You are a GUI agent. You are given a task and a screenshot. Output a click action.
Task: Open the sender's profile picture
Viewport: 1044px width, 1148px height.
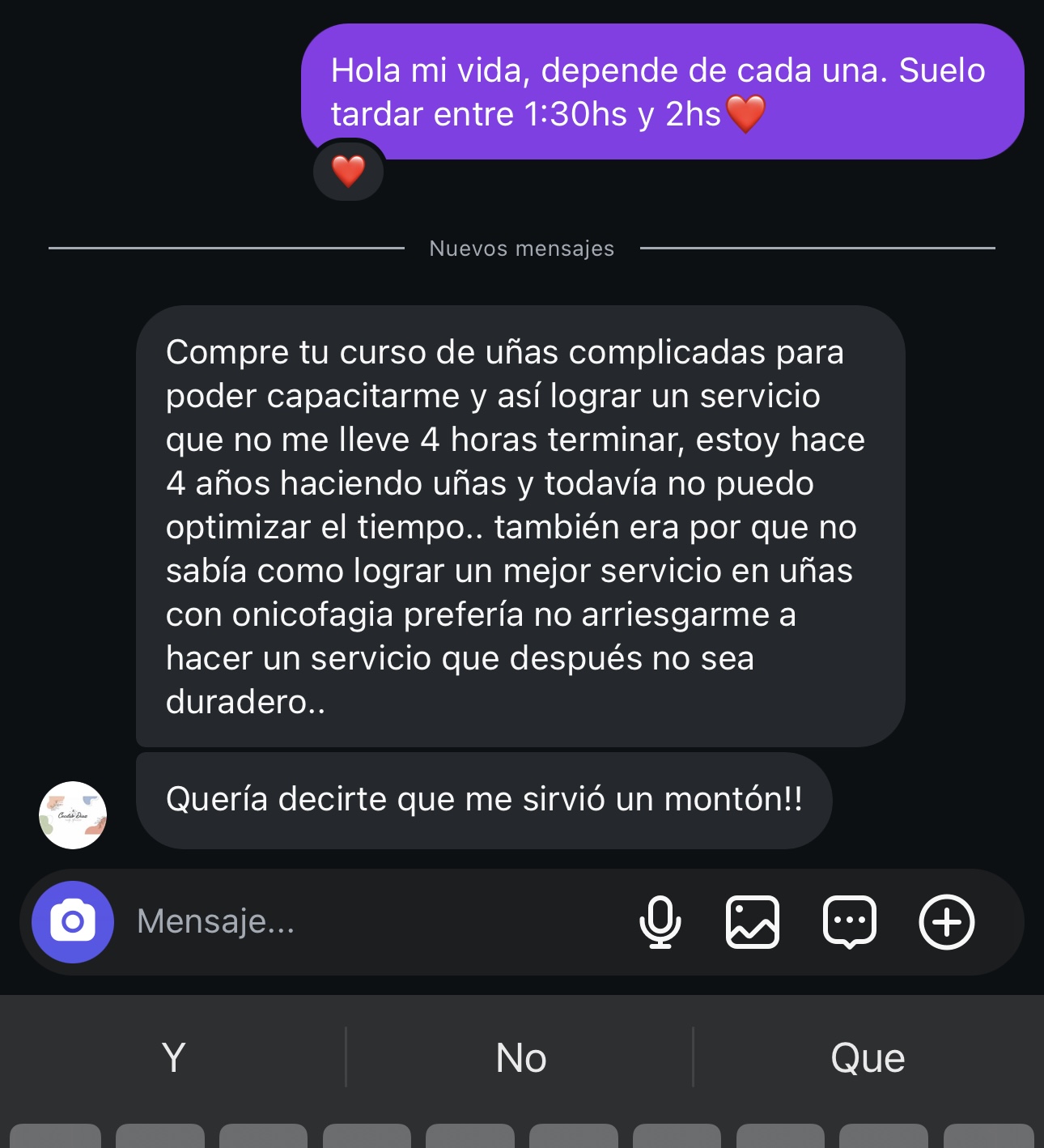pyautogui.click(x=73, y=814)
